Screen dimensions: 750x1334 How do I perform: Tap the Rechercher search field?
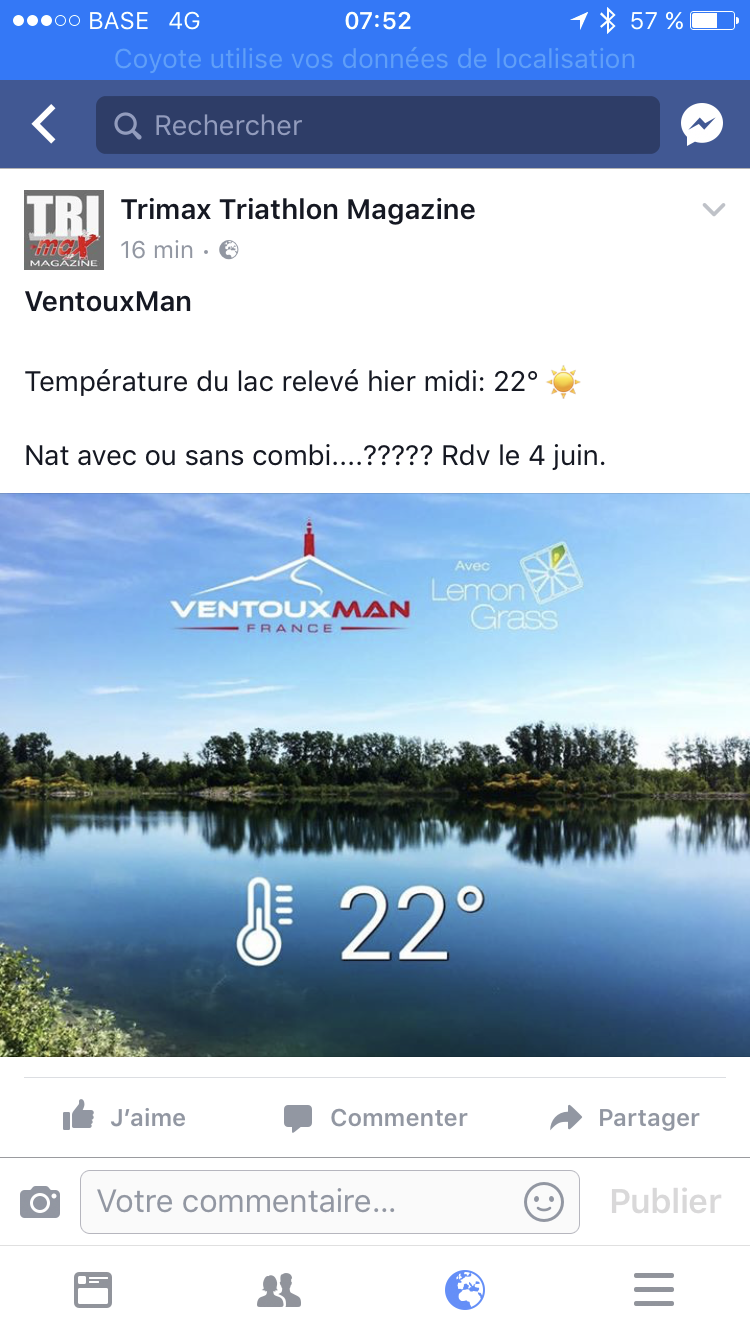click(377, 125)
